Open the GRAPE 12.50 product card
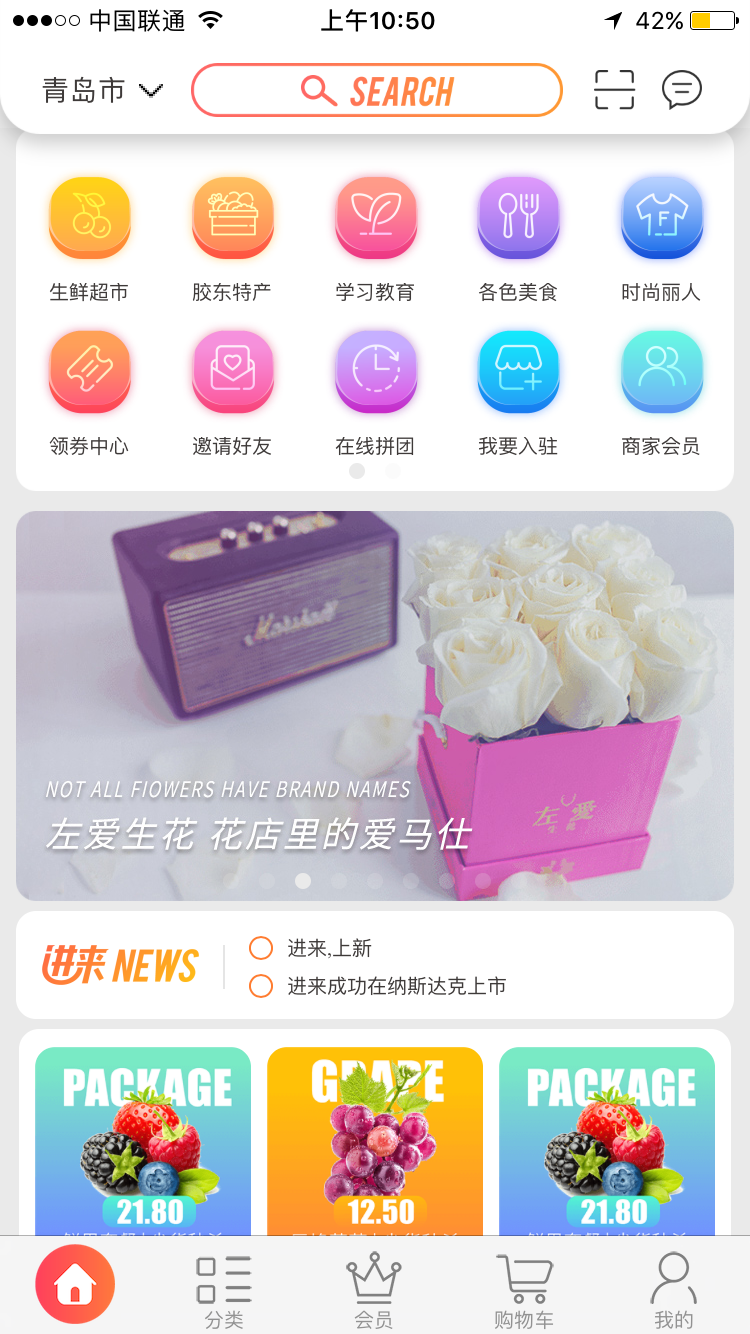 (x=375, y=1141)
